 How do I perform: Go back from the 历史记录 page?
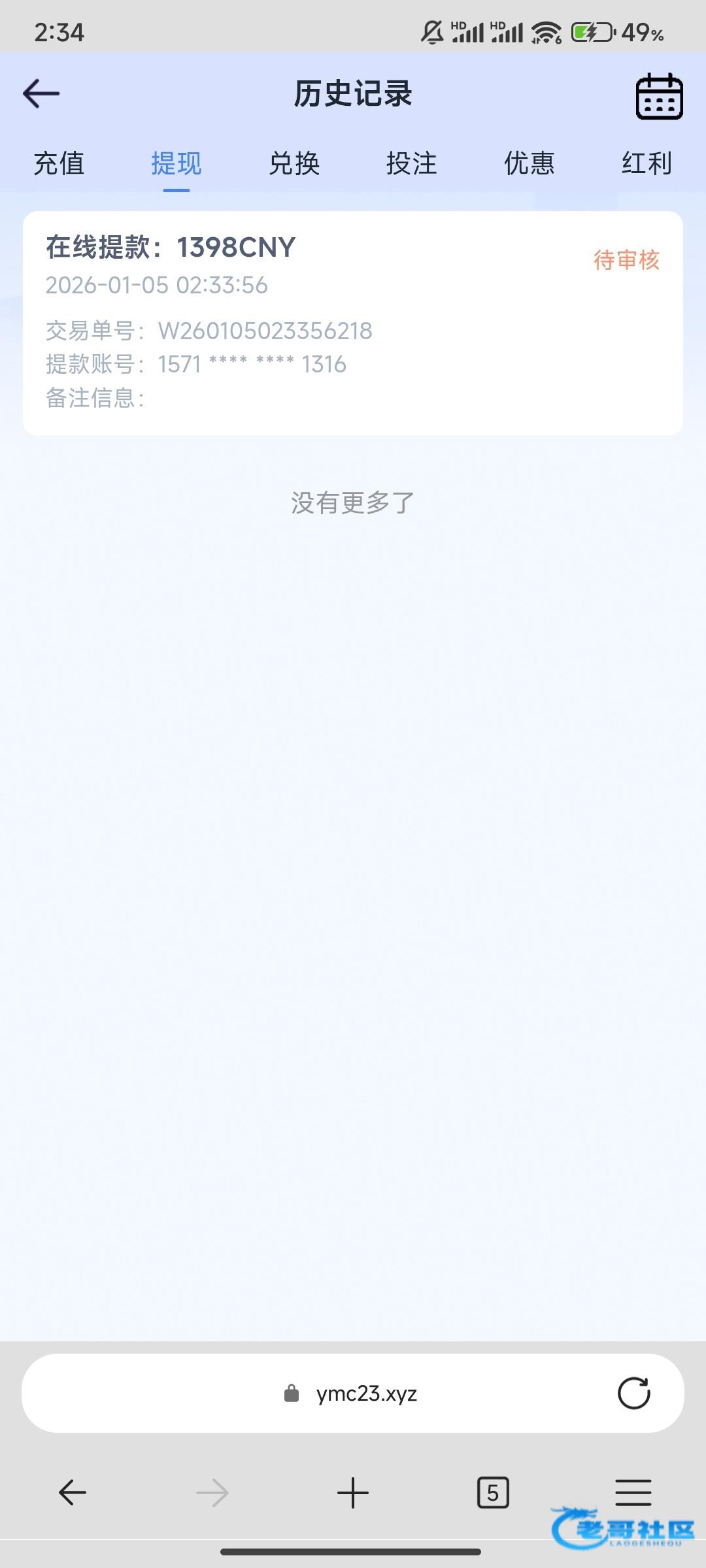tap(41, 93)
